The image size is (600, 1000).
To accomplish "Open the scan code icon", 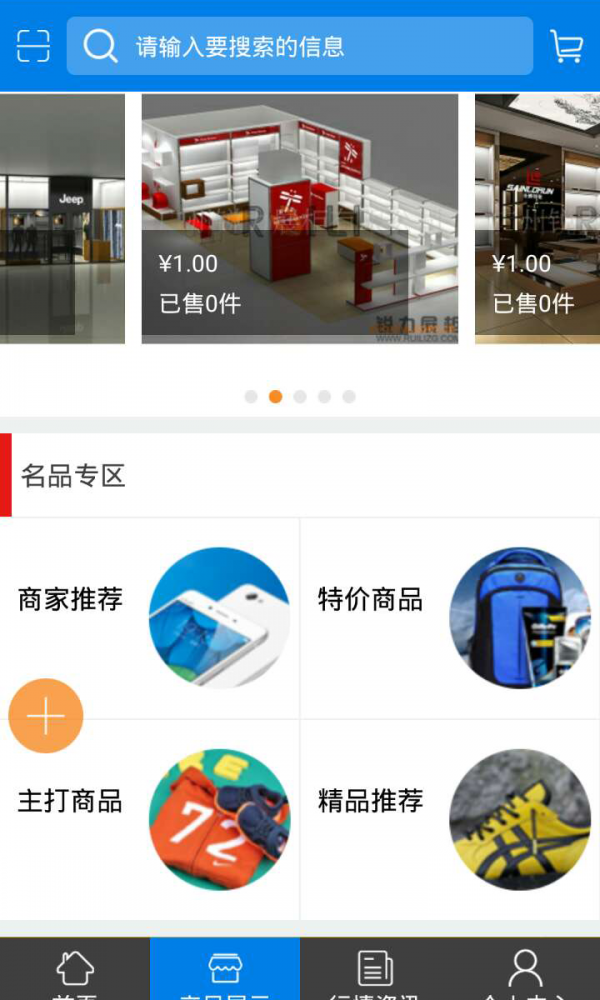I will 33,46.
